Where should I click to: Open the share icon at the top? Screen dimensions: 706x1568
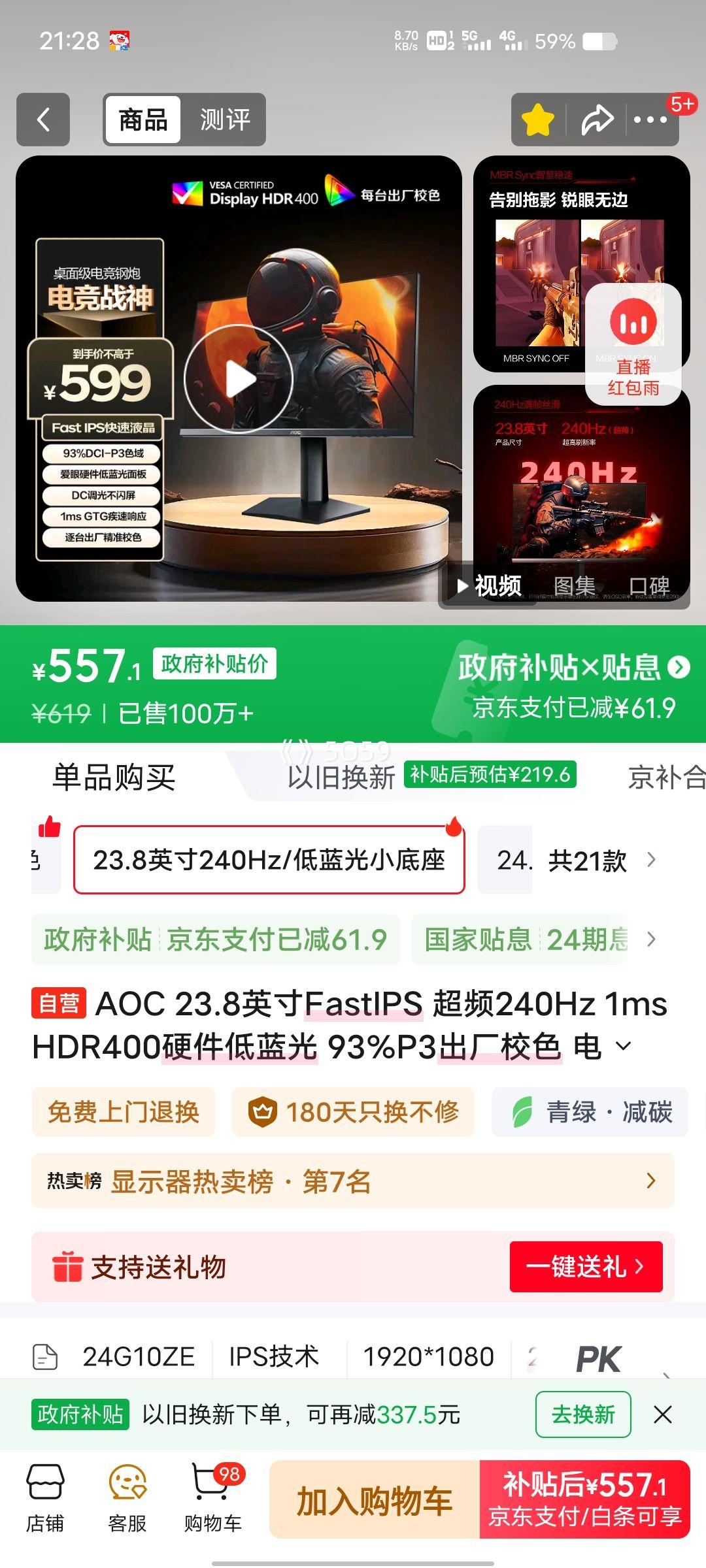pyautogui.click(x=596, y=119)
